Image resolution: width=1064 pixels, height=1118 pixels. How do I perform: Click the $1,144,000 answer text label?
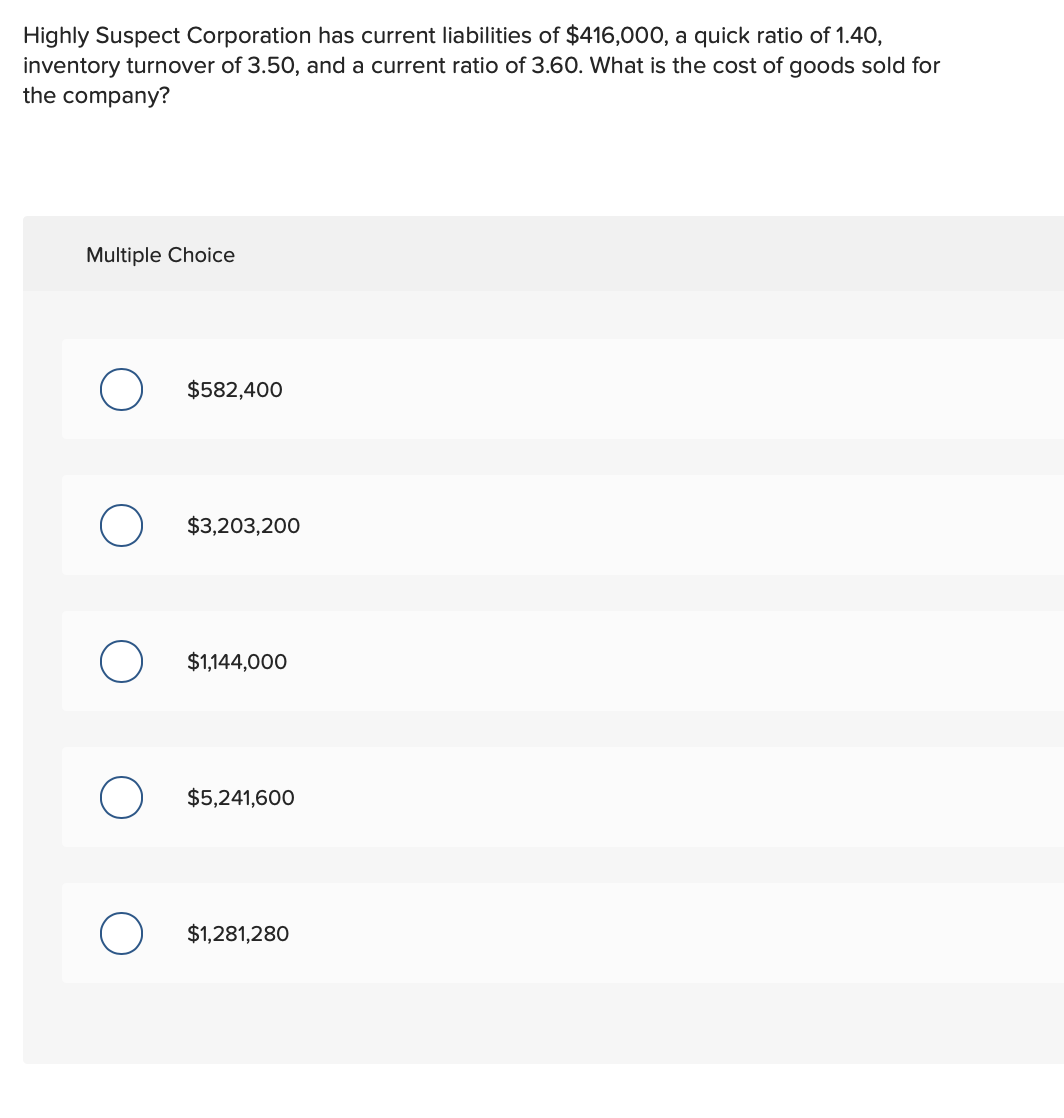[236, 661]
